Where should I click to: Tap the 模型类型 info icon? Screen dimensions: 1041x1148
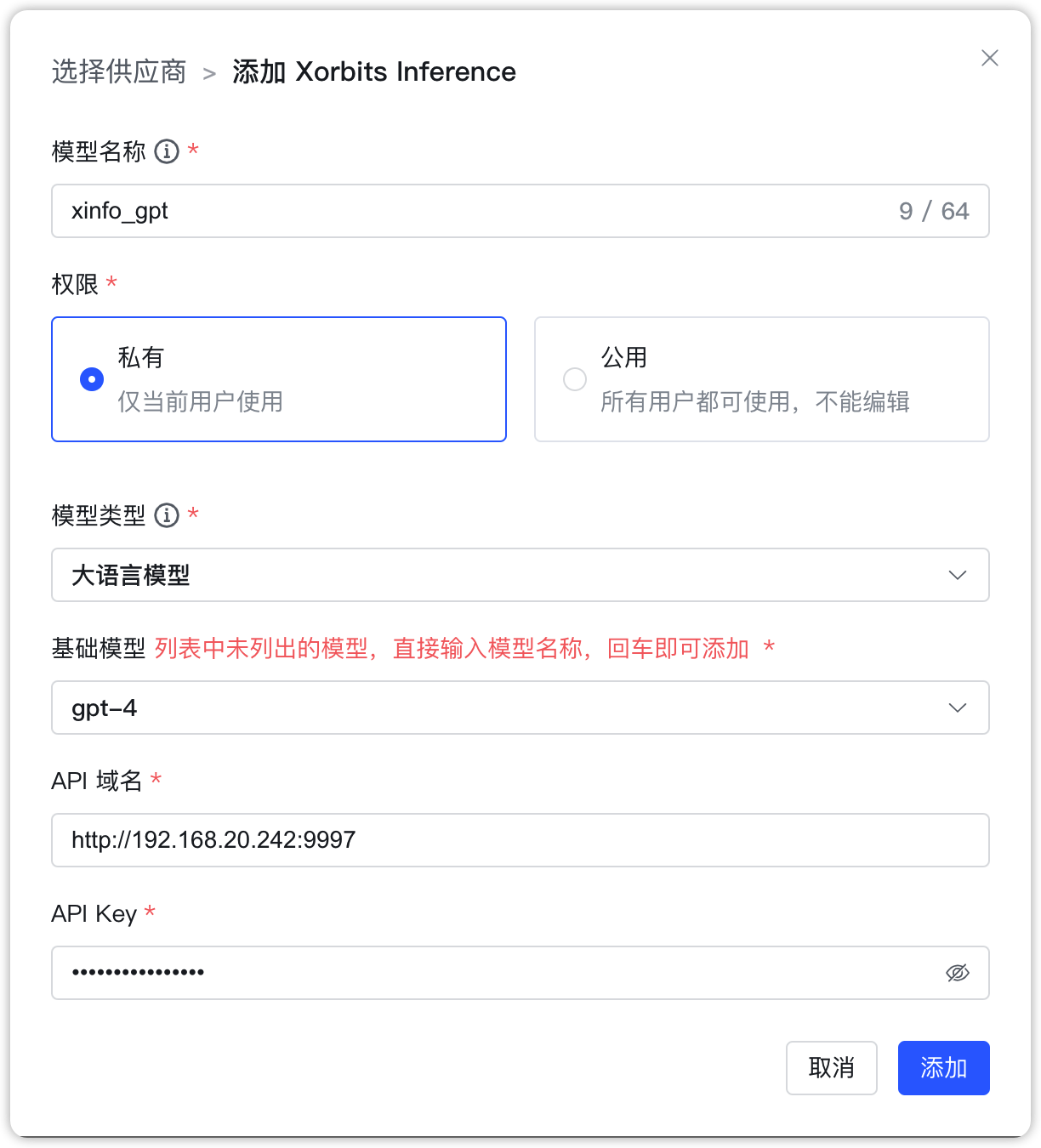[167, 515]
